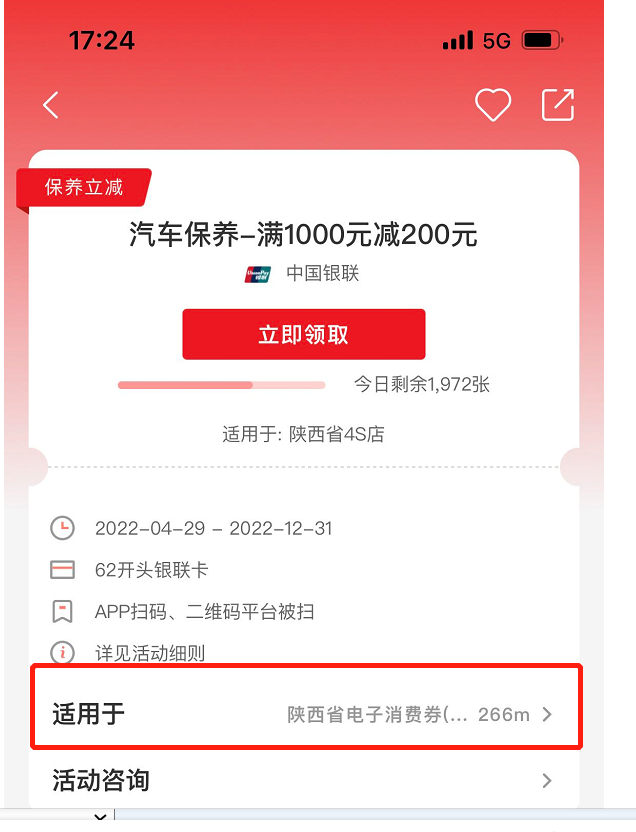Open the 活动咨询 row
The width and height of the screenshot is (636, 832).
click(305, 780)
